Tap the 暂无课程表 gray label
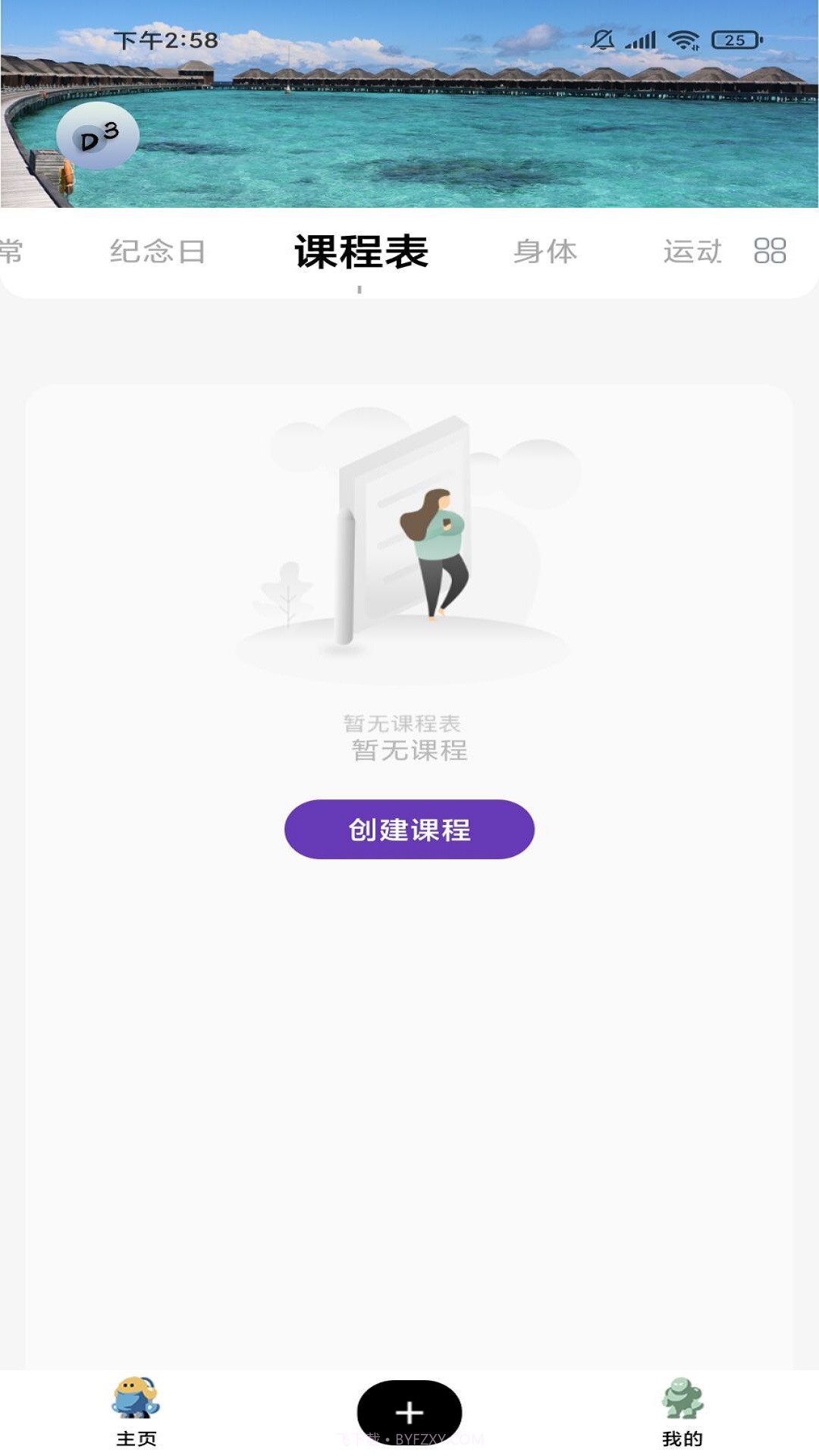The width and height of the screenshot is (819, 1456). click(403, 723)
